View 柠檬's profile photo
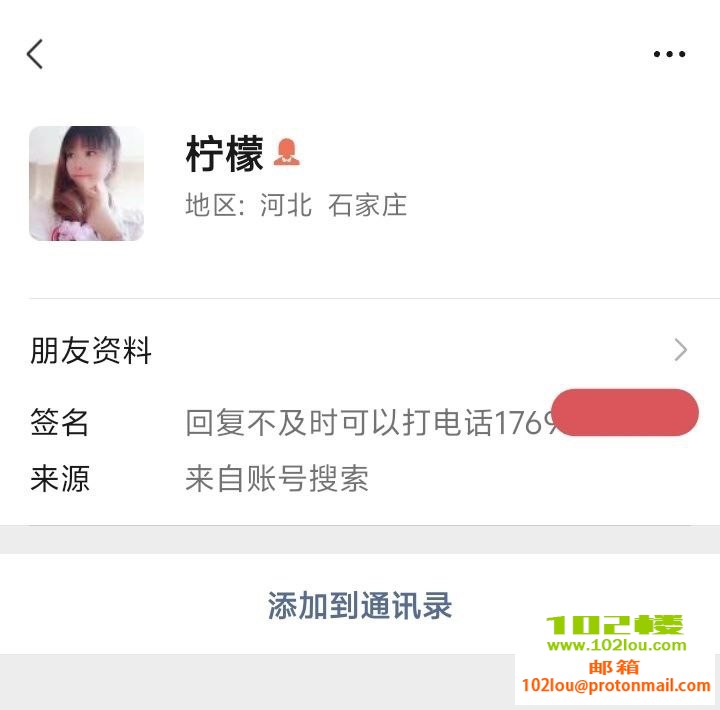Image resolution: width=720 pixels, height=710 pixels. [x=86, y=183]
